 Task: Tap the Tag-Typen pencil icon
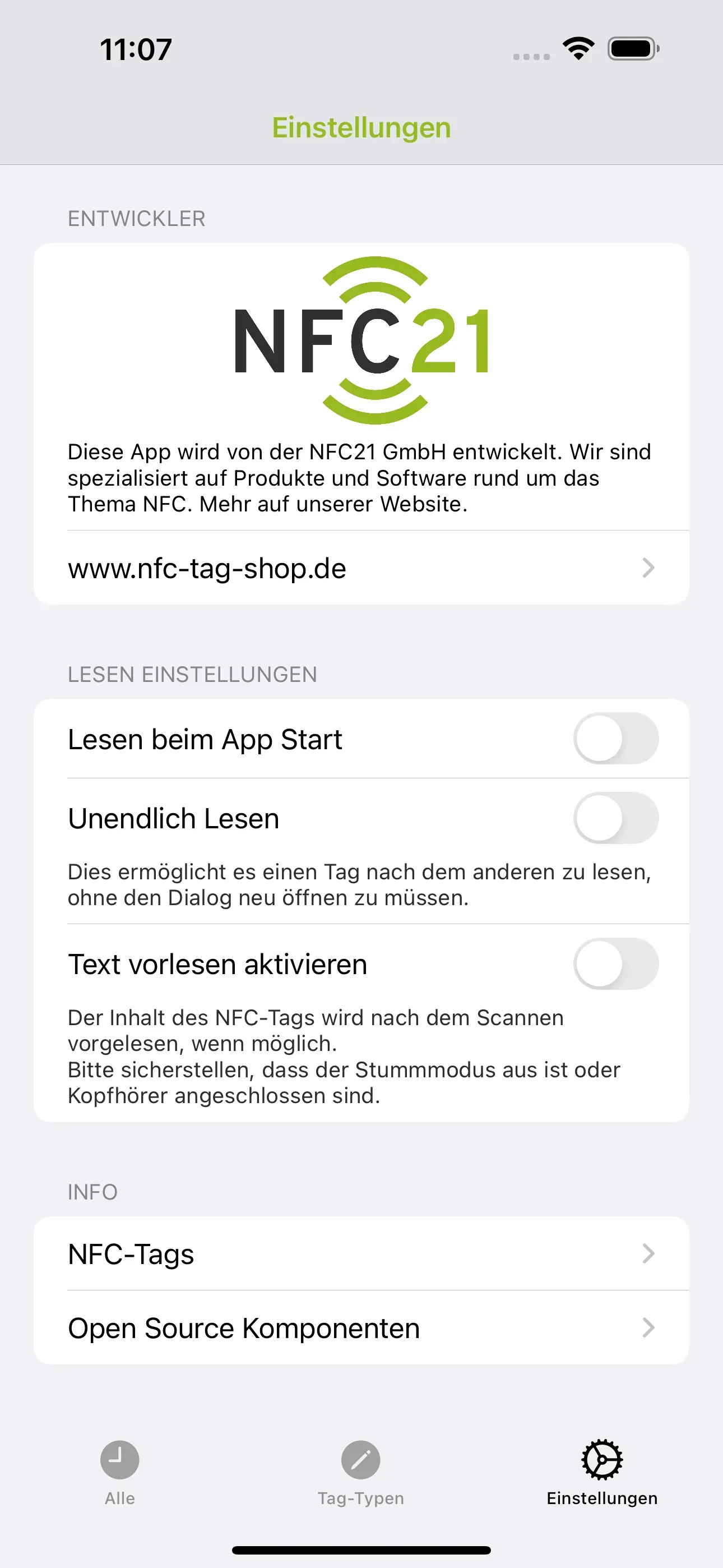click(x=361, y=1460)
